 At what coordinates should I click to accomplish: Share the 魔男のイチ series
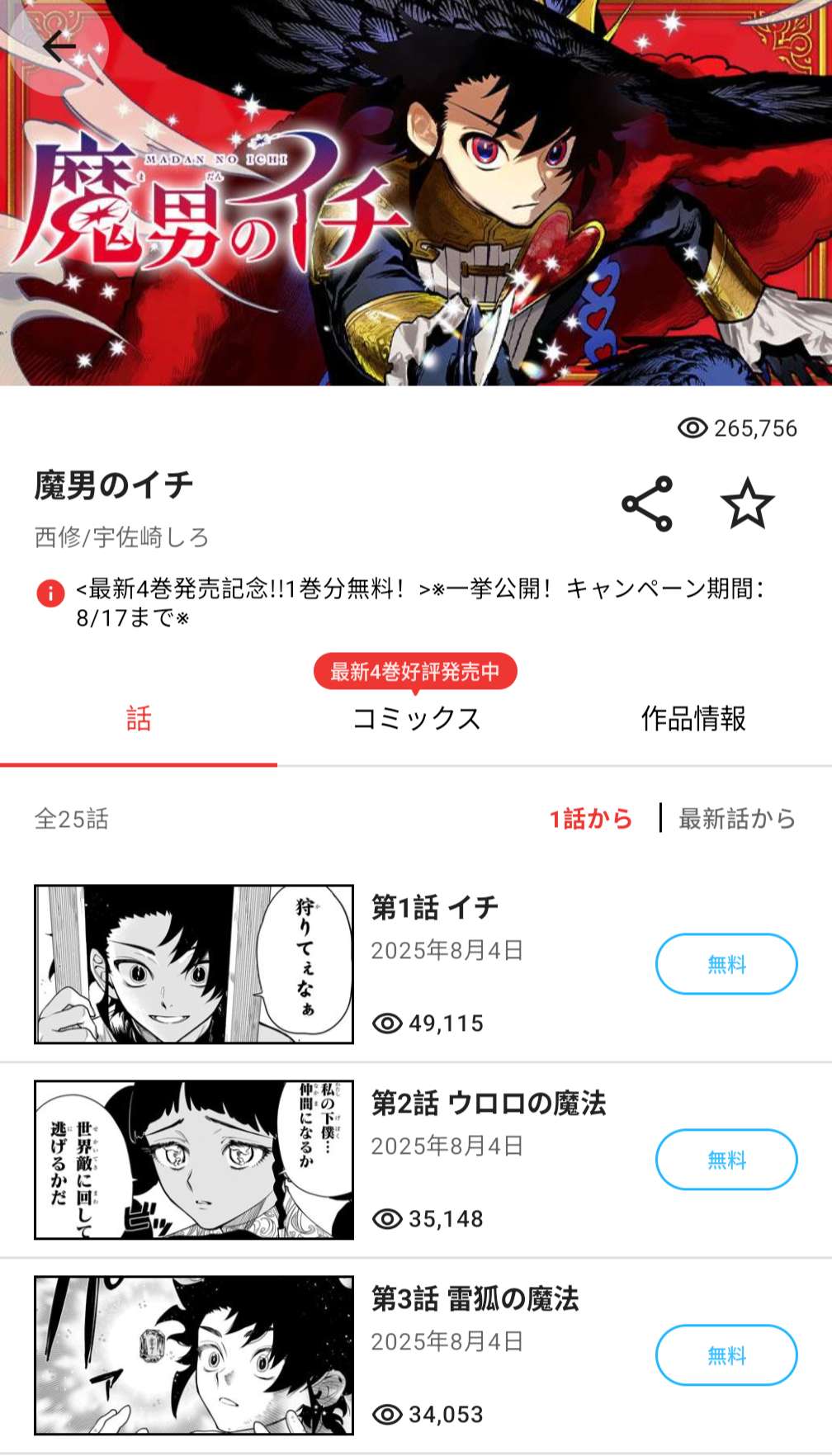(x=647, y=503)
